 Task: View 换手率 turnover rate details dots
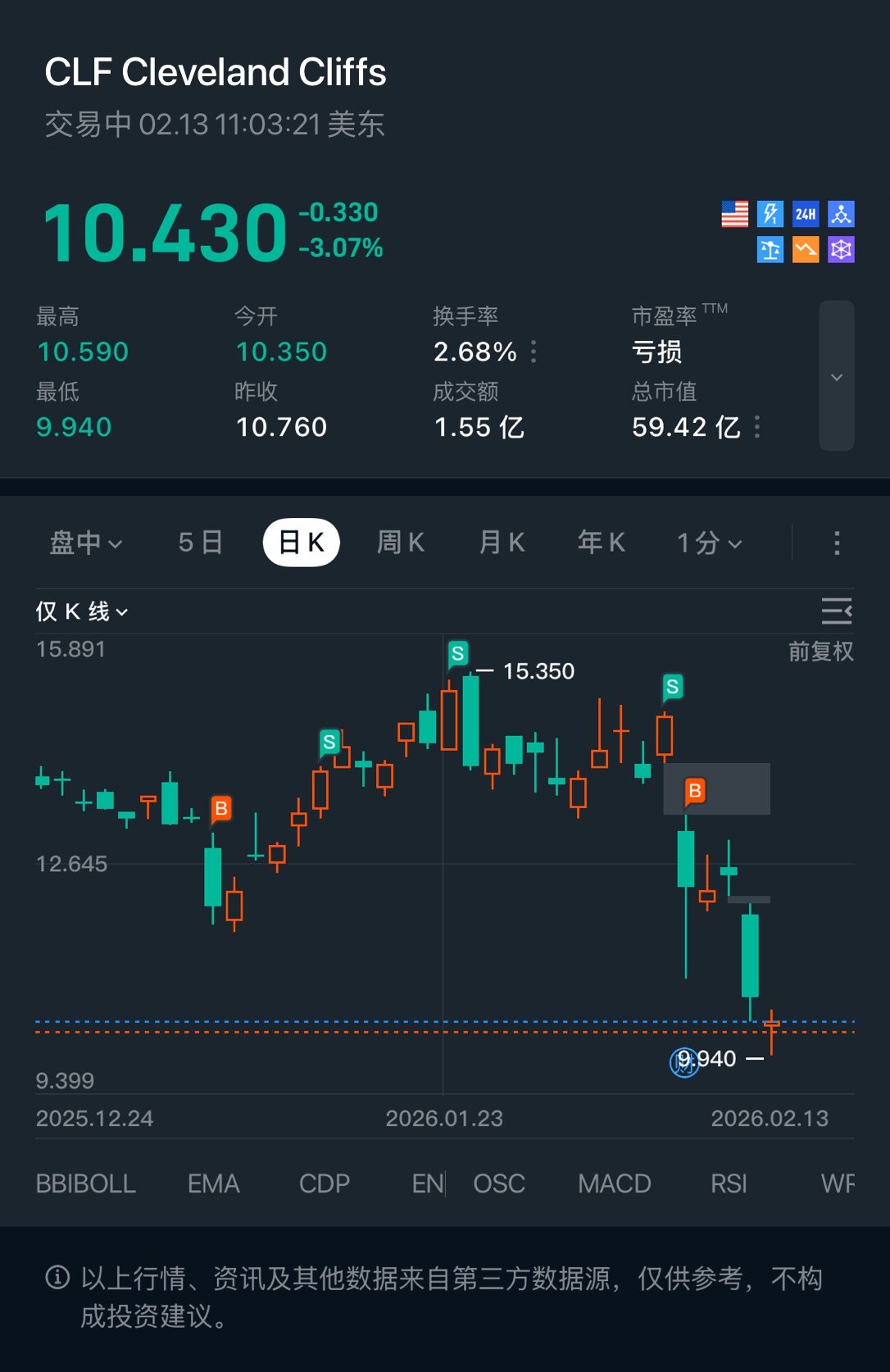click(534, 352)
